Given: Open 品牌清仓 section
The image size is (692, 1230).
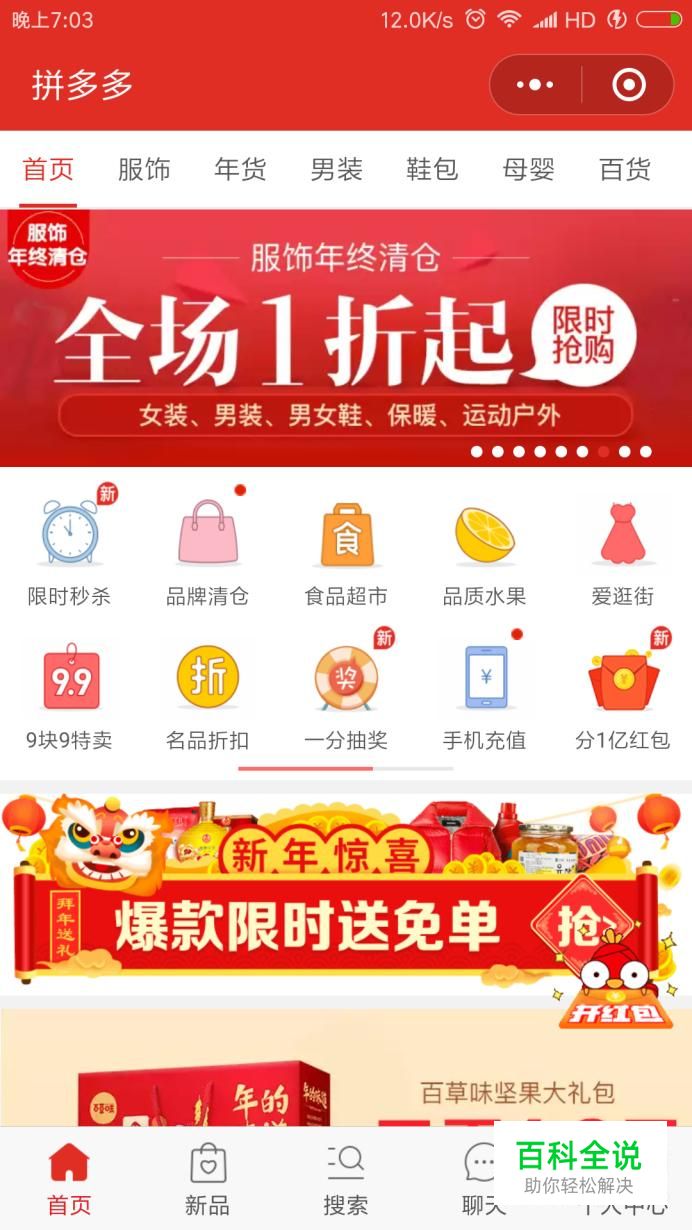Looking at the screenshot, I should point(207,550).
